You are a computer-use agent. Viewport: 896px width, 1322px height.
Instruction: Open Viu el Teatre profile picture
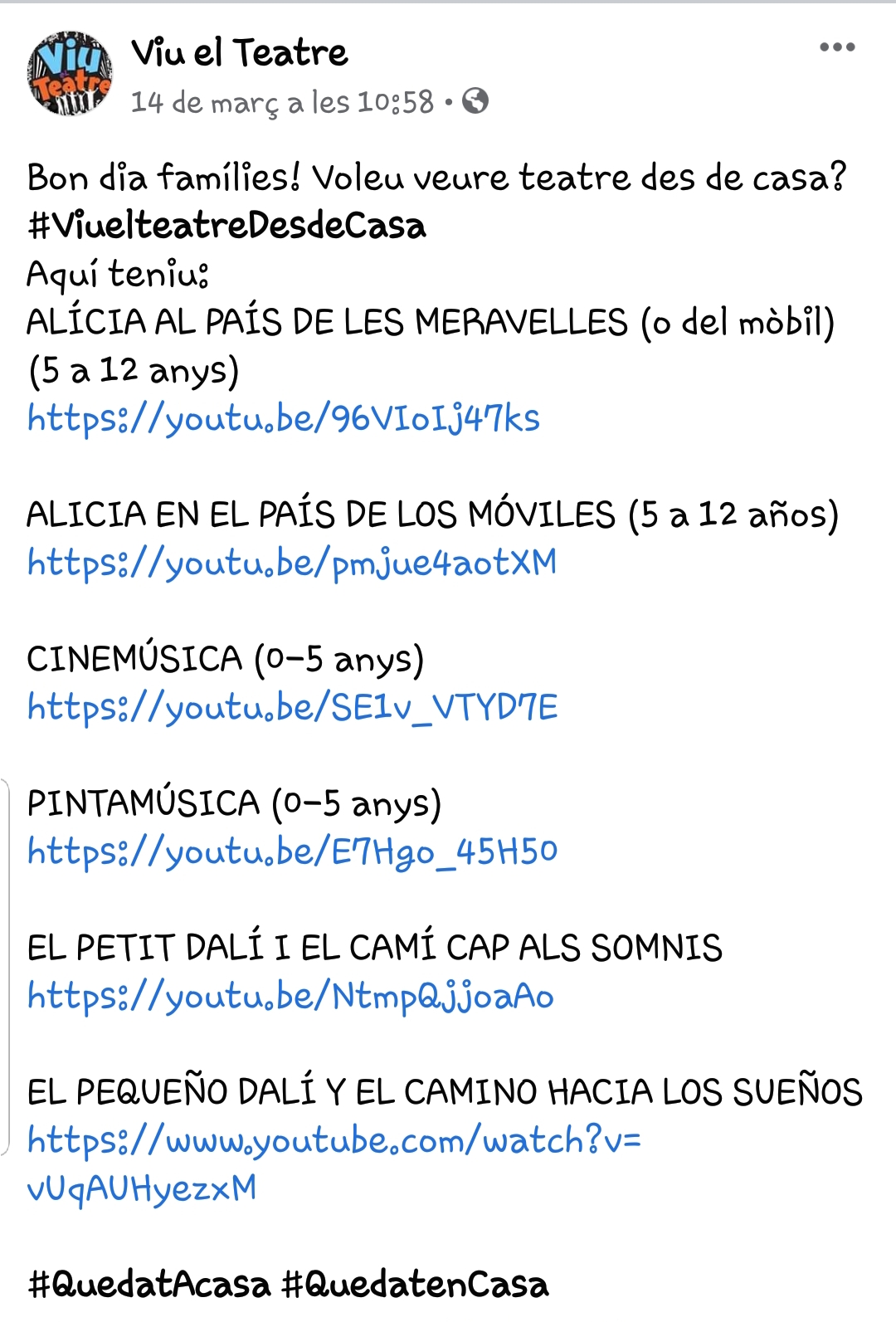[x=70, y=73]
